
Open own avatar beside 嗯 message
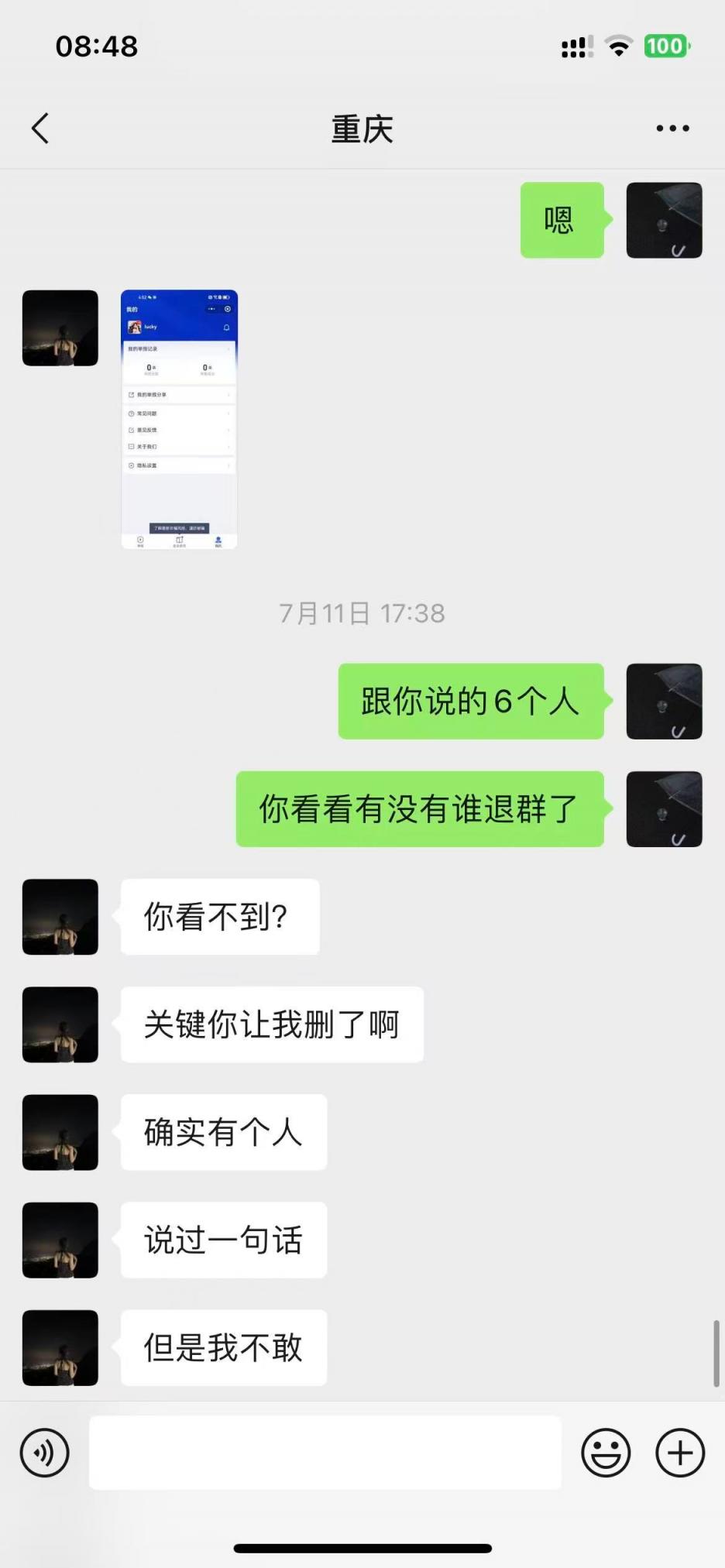664,221
